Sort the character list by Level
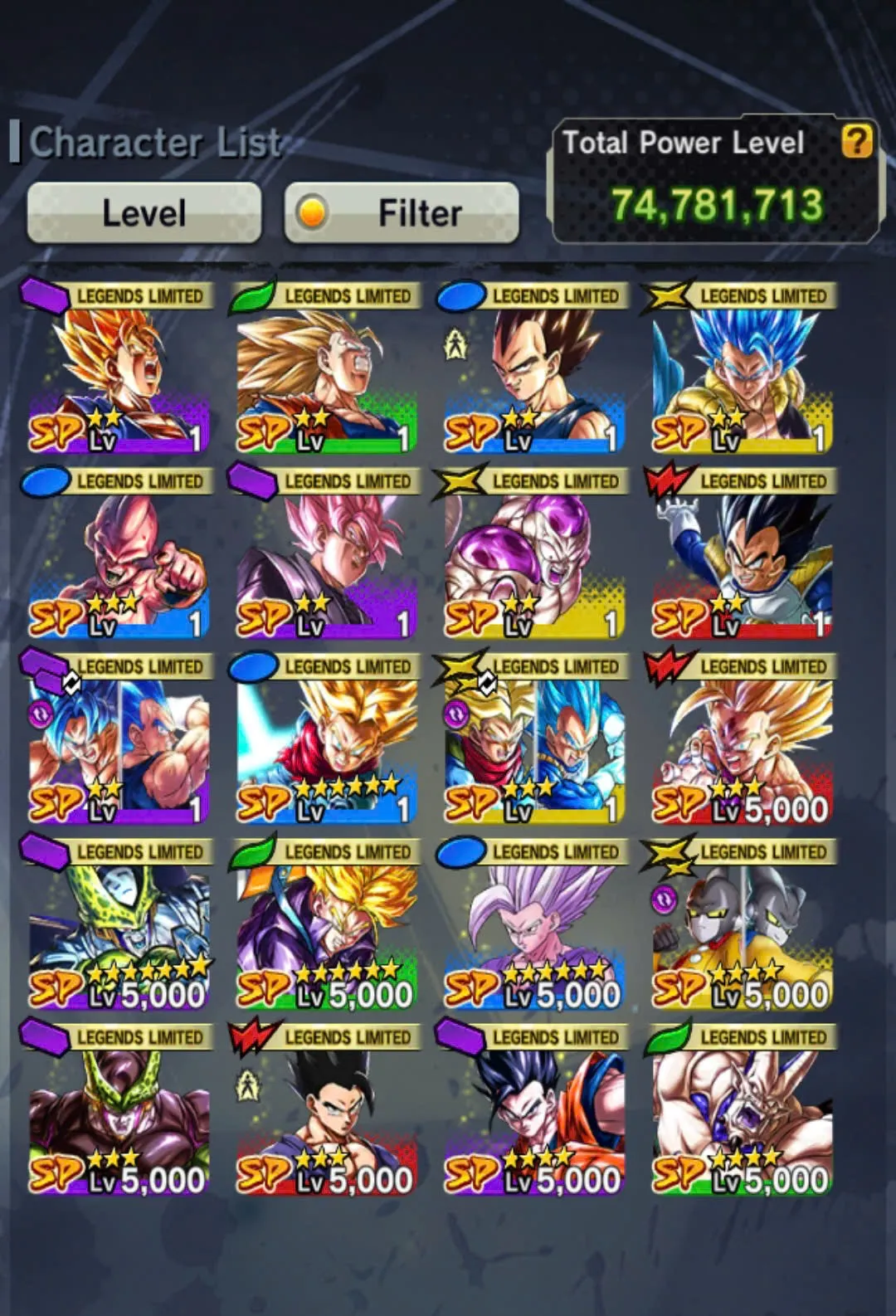 coord(143,212)
